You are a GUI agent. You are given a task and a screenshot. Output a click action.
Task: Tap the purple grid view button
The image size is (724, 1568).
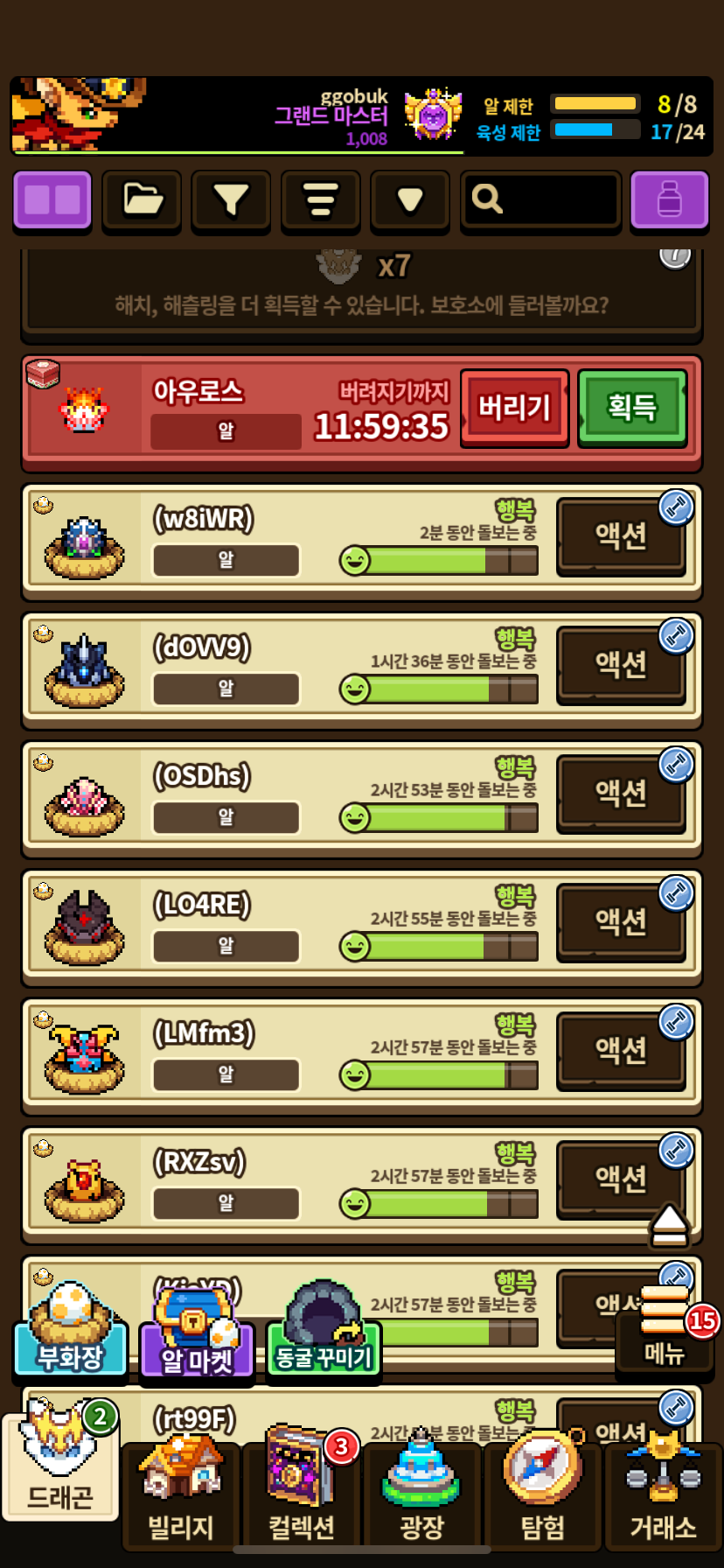52,200
